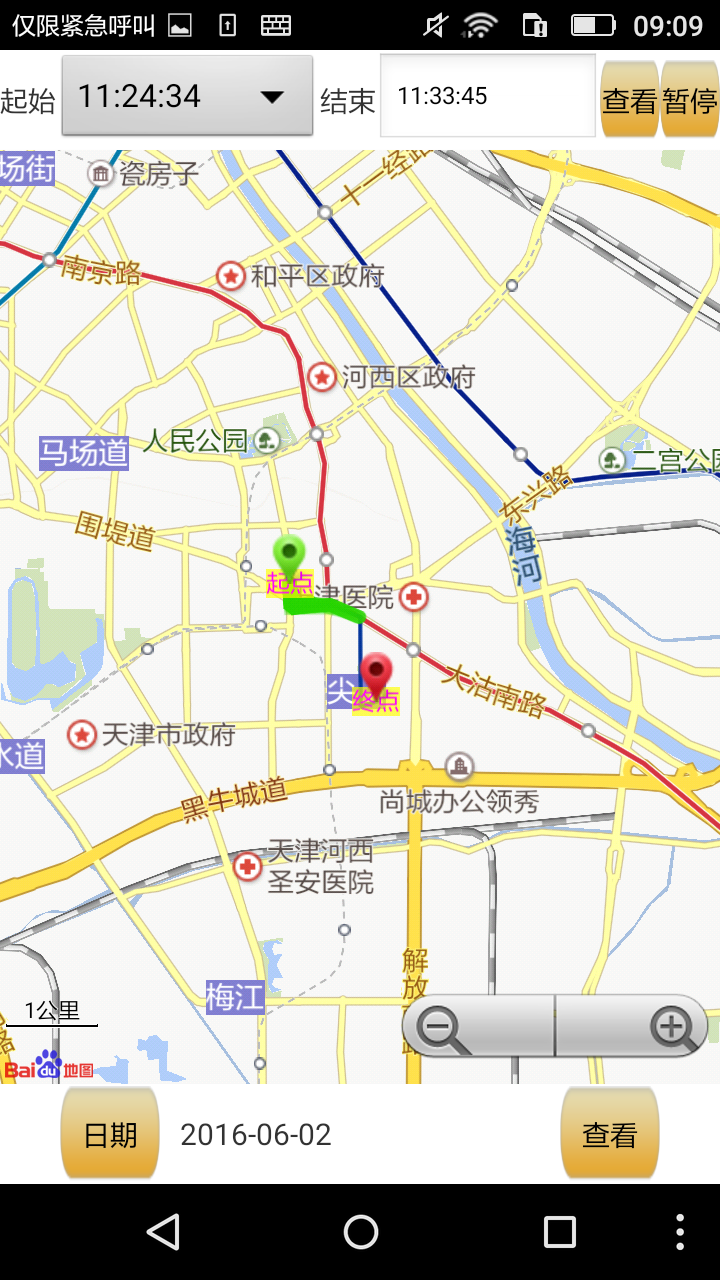Tap the 结束 end time field
Screen dimensions: 720x1280
tap(488, 96)
